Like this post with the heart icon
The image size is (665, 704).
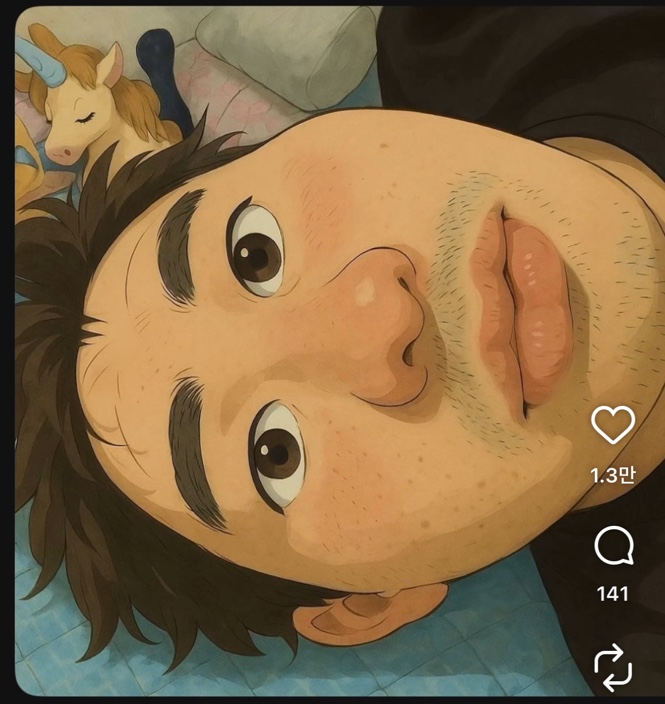612,426
